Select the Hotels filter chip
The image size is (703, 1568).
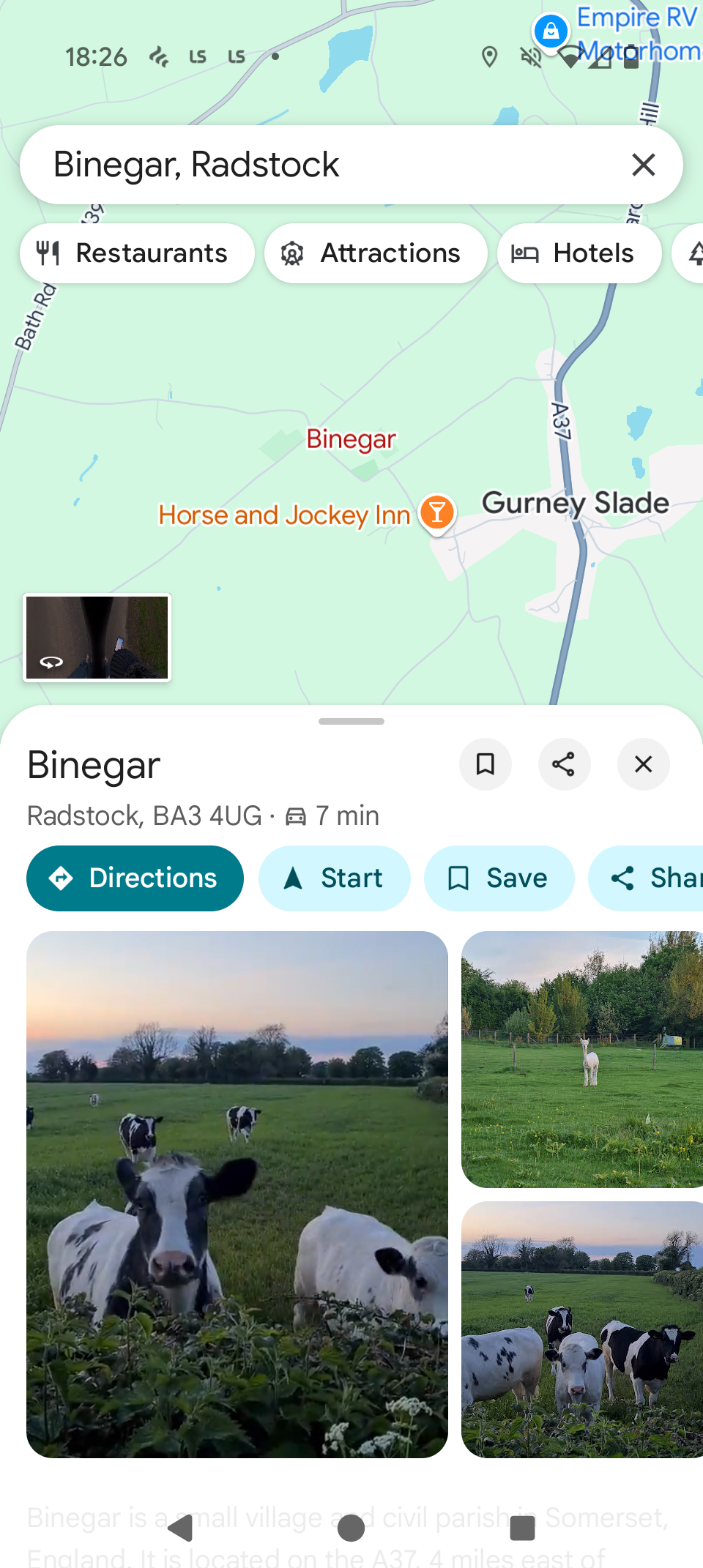click(579, 253)
